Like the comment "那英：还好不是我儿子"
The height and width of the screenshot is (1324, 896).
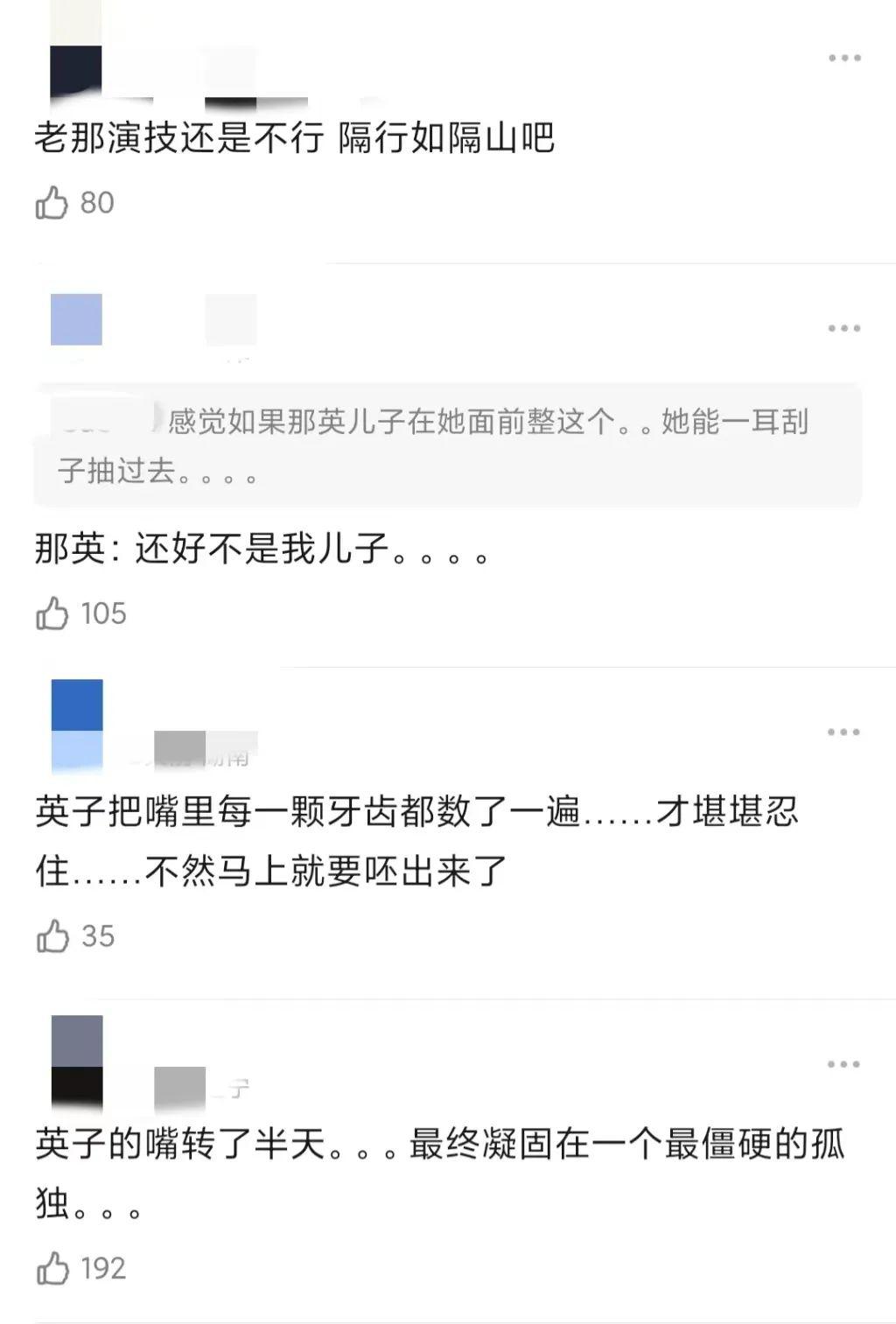[x=52, y=613]
